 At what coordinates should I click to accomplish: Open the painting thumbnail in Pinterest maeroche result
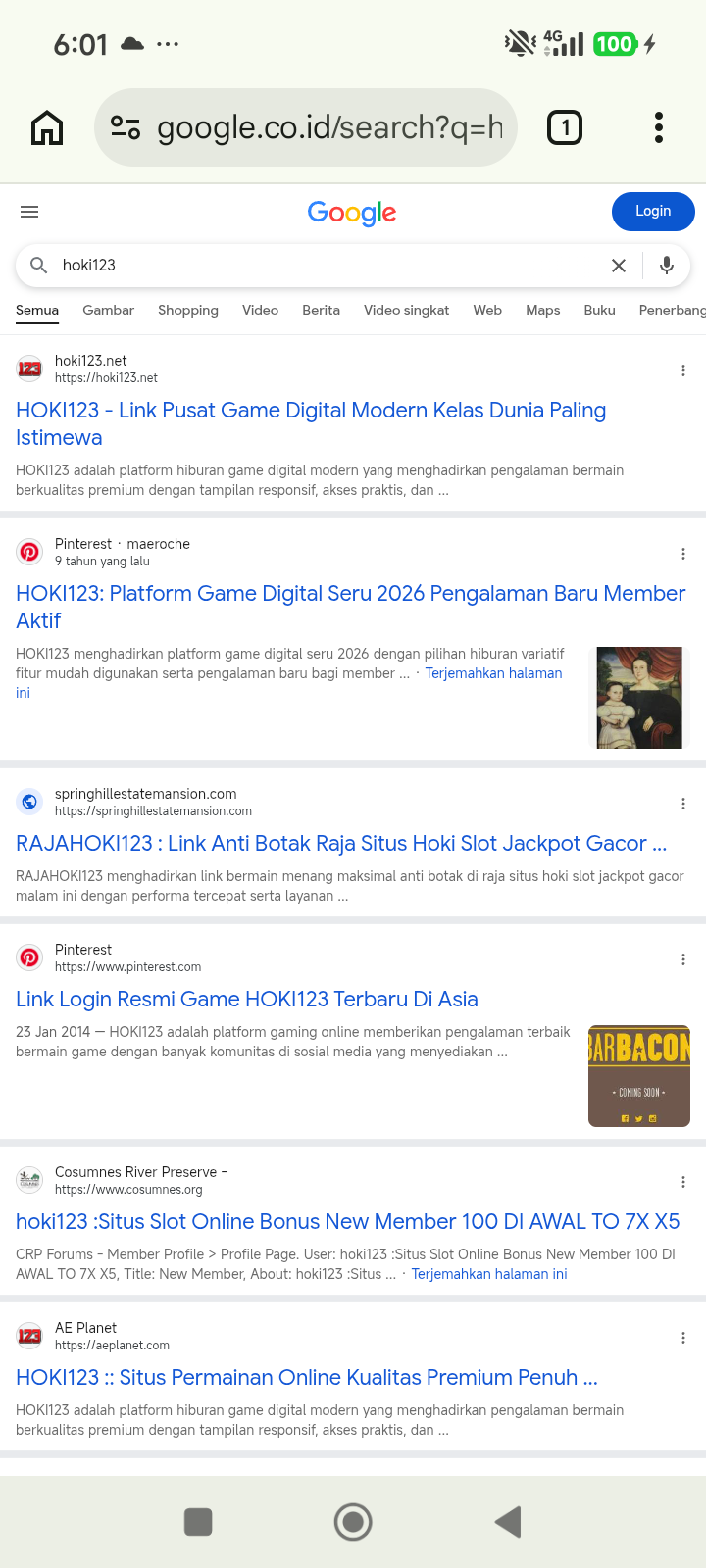[639, 698]
